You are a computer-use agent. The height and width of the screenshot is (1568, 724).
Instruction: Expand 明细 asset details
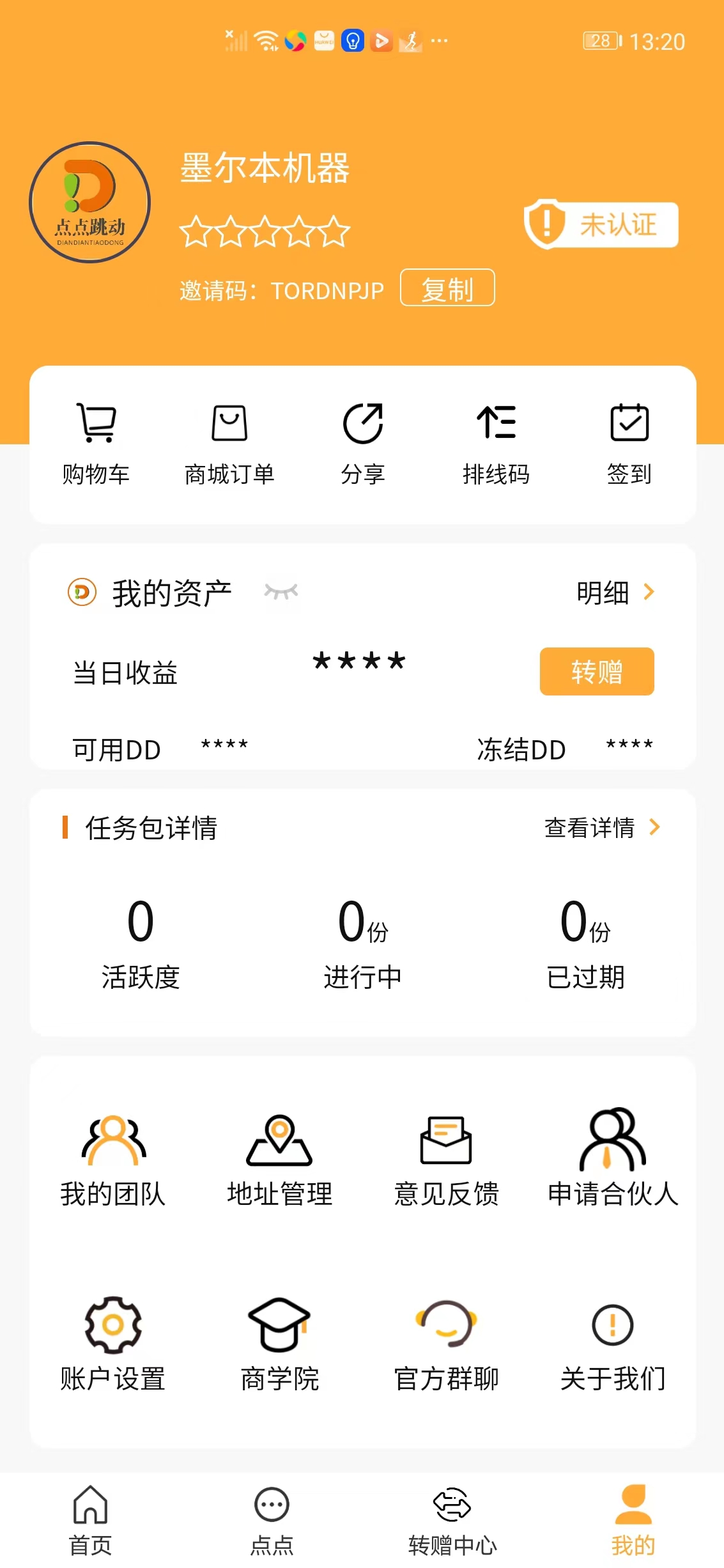[x=617, y=593]
